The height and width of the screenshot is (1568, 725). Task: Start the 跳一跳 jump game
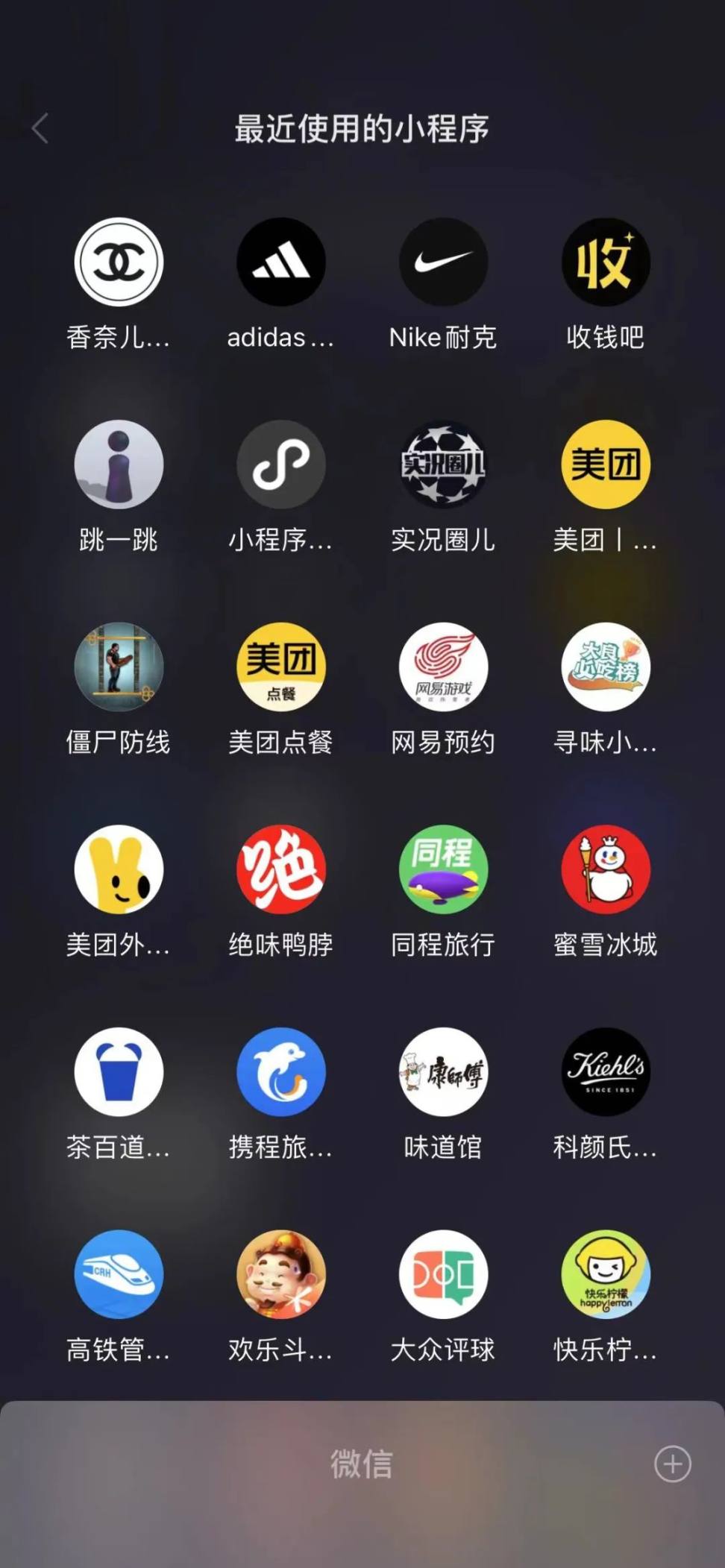tap(119, 465)
